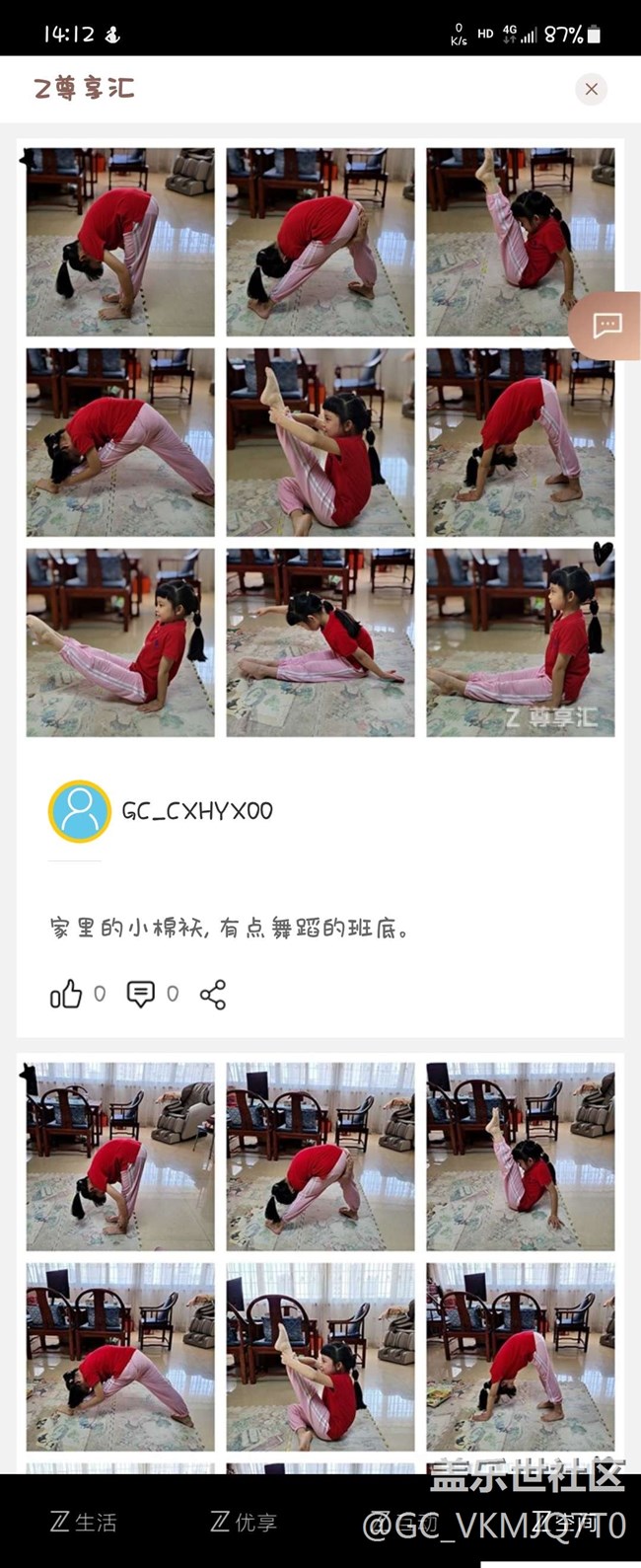The image size is (641, 1568).
Task: Open the floating message bubble icon
Action: point(606,326)
